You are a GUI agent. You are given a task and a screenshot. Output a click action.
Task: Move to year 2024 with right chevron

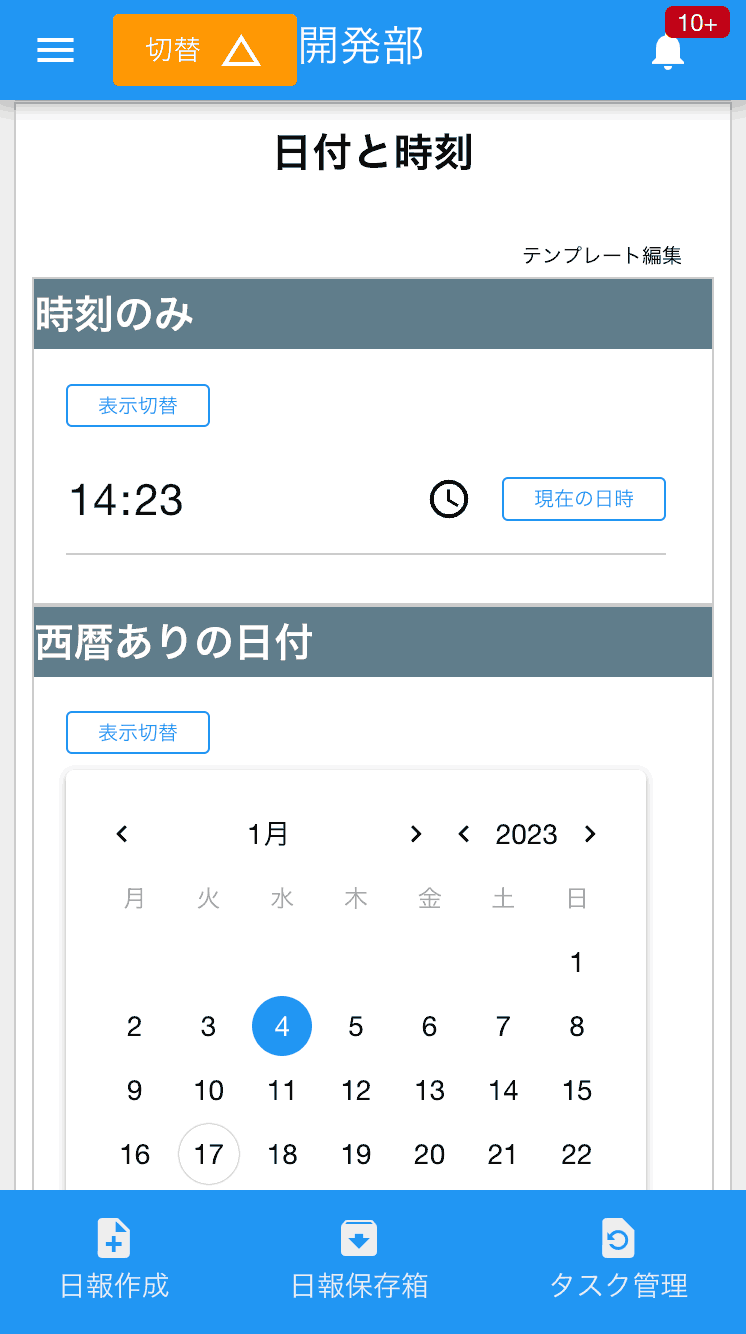tap(589, 834)
